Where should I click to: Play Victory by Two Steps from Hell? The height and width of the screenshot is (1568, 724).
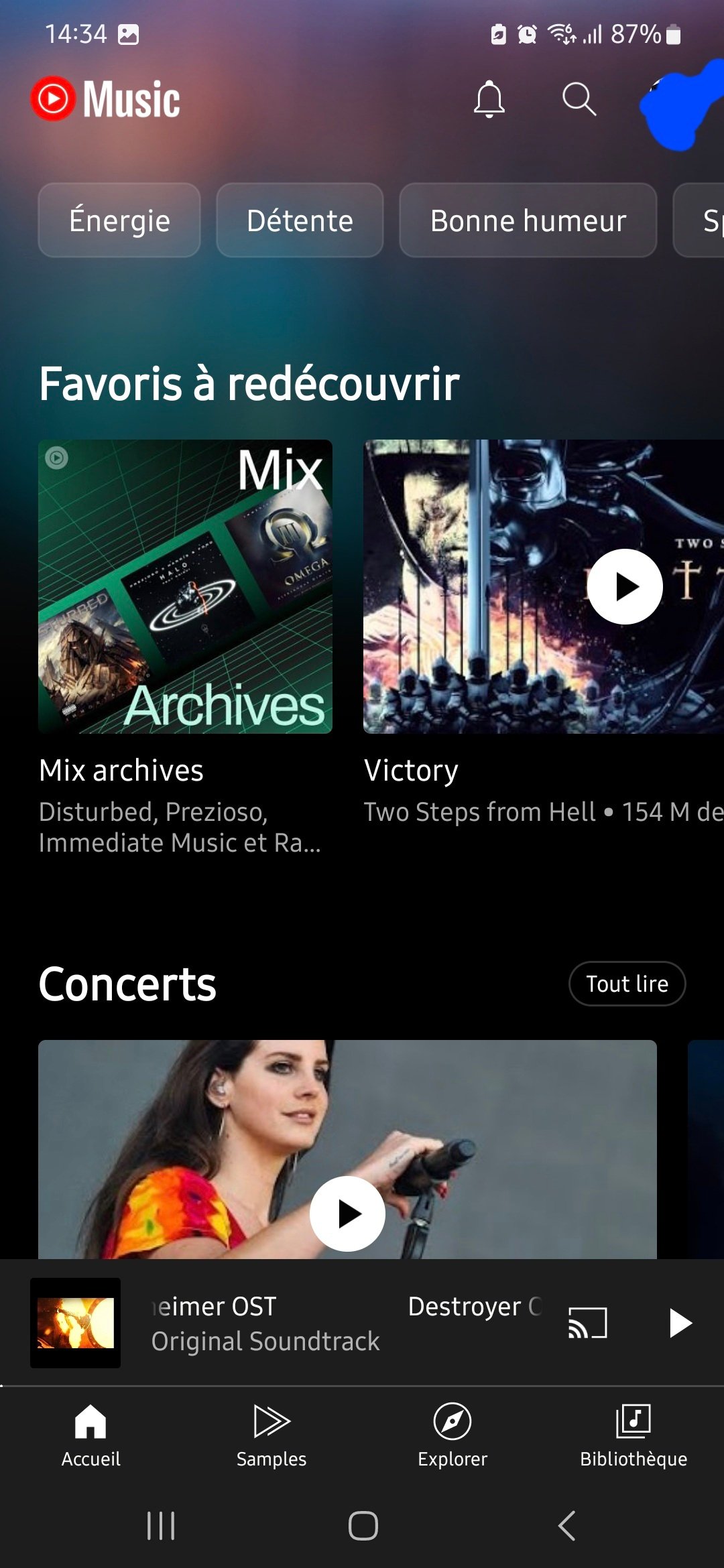[x=625, y=586]
